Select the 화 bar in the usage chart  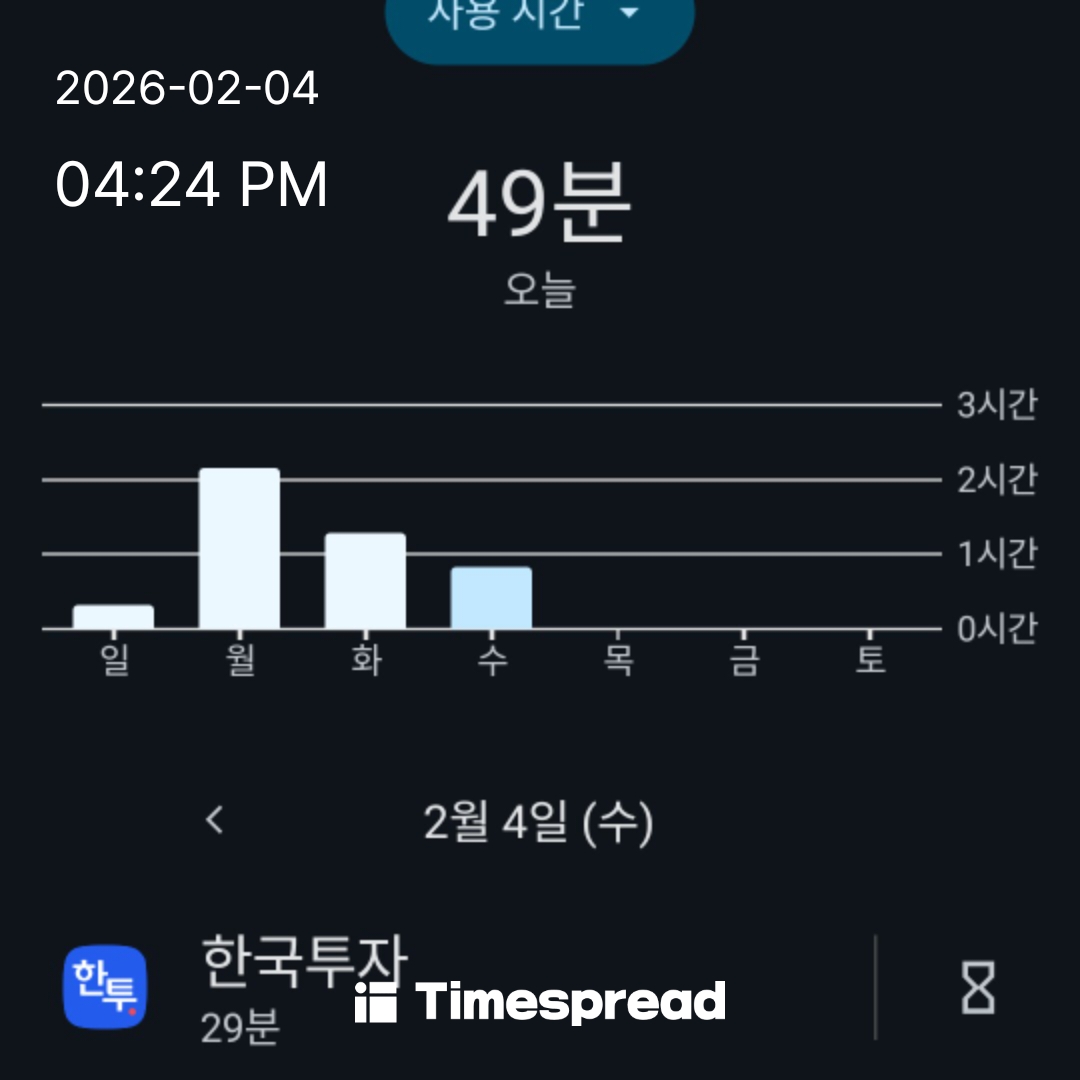tap(365, 581)
